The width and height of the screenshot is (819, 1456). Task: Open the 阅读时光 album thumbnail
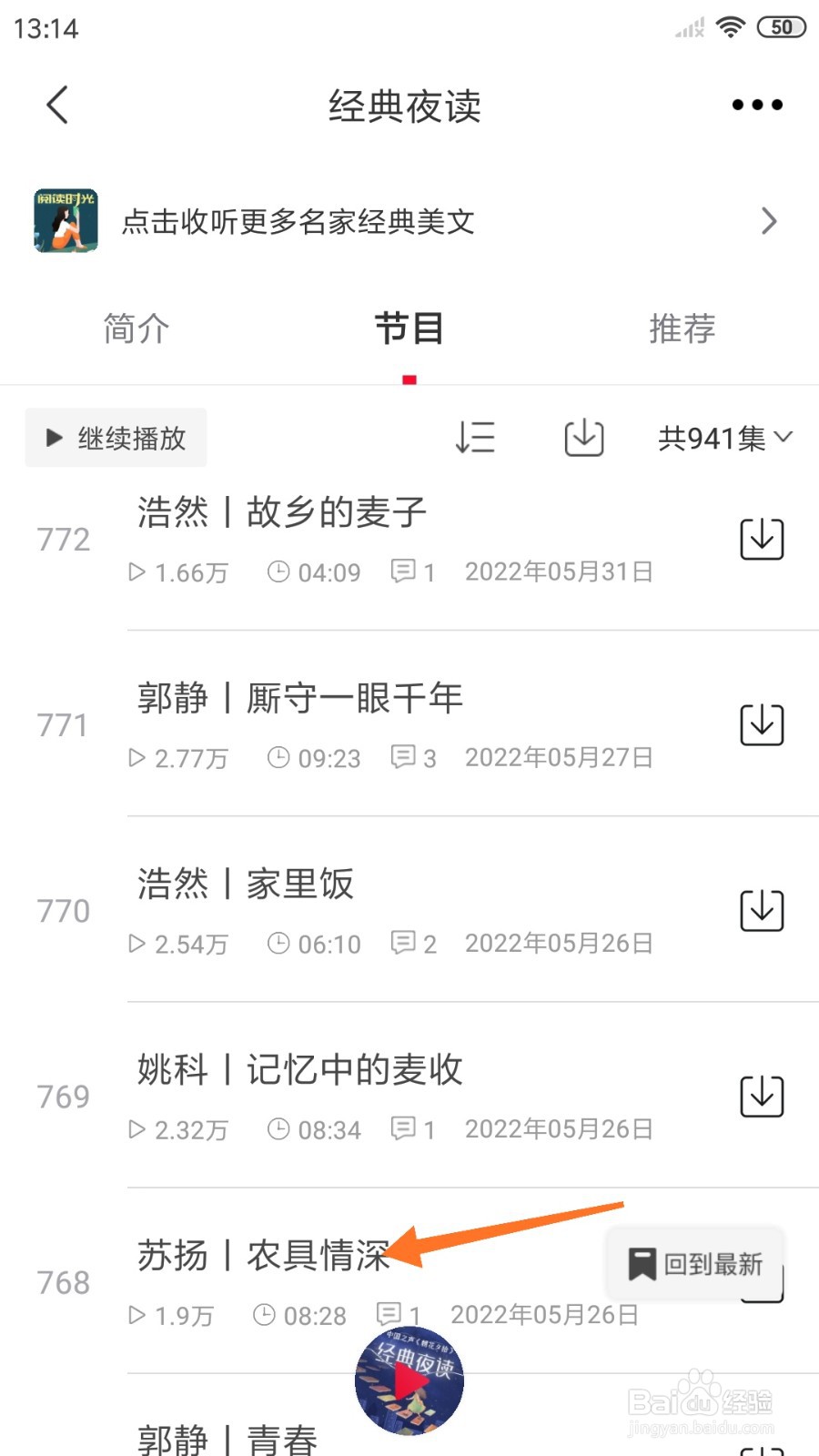coord(63,220)
